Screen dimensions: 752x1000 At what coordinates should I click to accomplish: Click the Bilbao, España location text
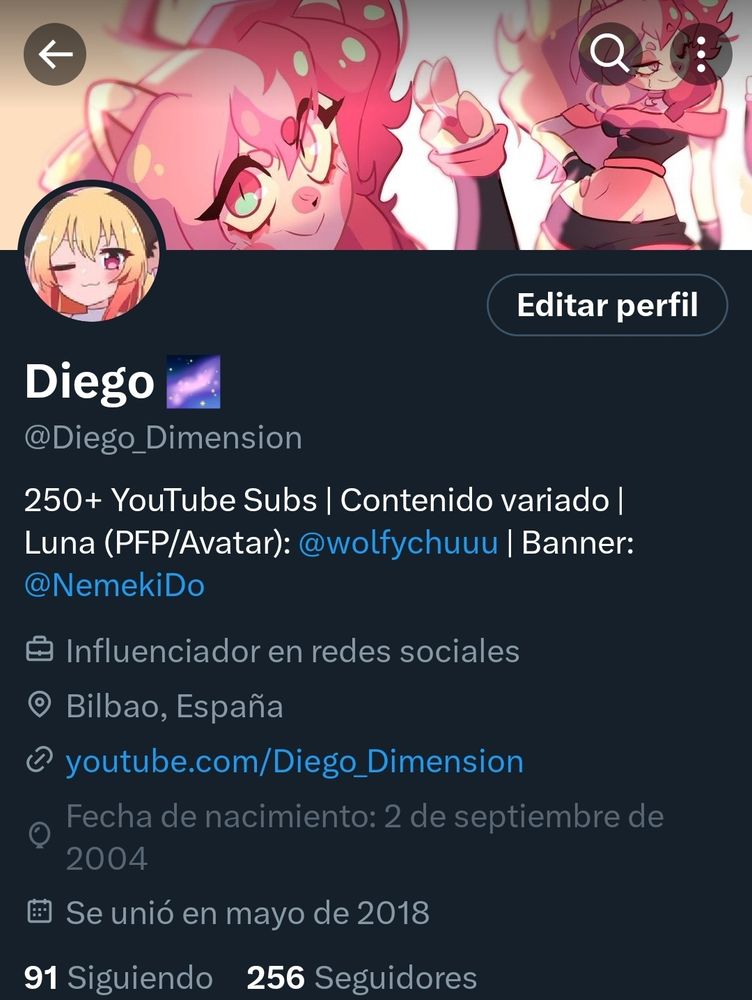point(173,706)
